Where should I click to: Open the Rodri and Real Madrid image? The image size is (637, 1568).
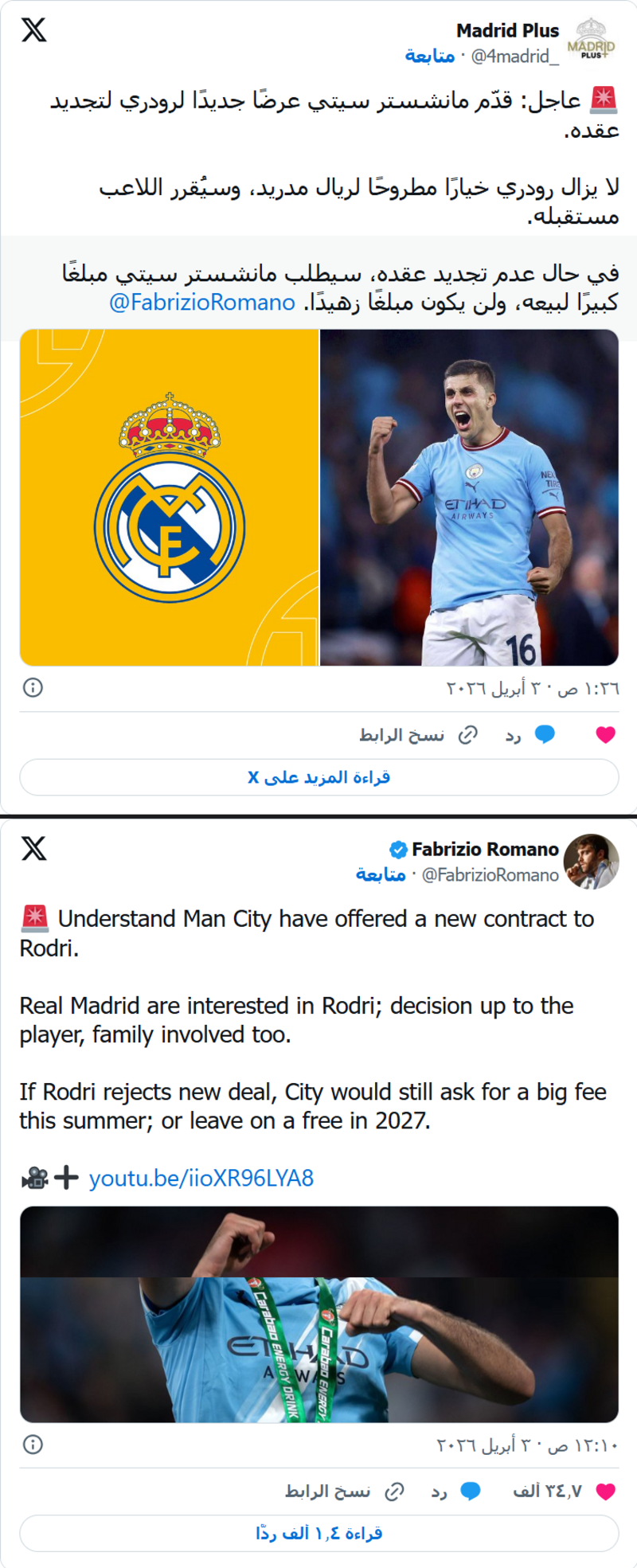[318, 498]
